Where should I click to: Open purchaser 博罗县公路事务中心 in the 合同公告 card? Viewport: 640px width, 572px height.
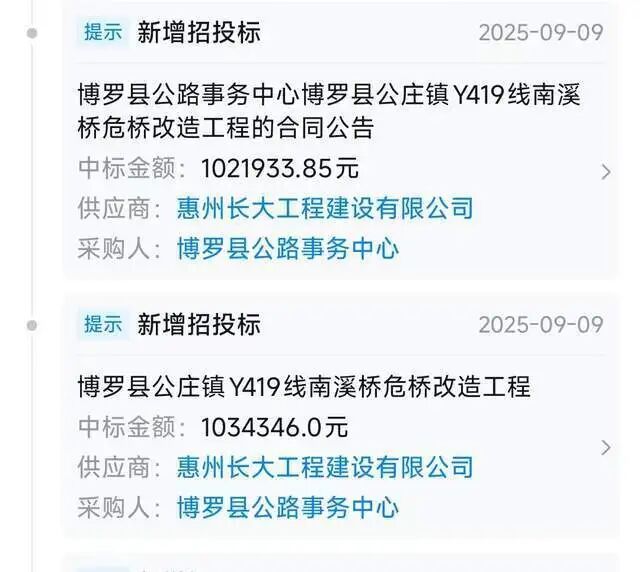click(x=288, y=248)
